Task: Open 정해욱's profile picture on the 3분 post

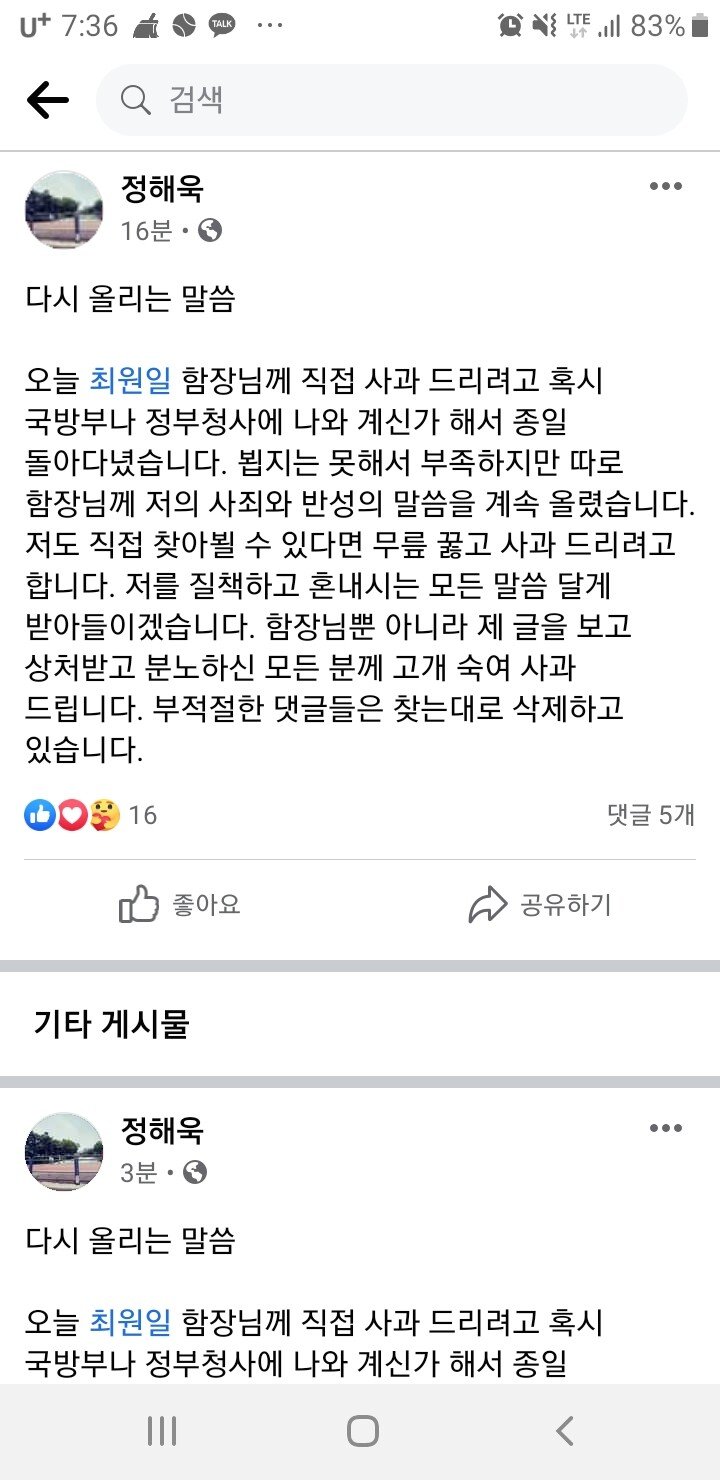Action: 64,1151
